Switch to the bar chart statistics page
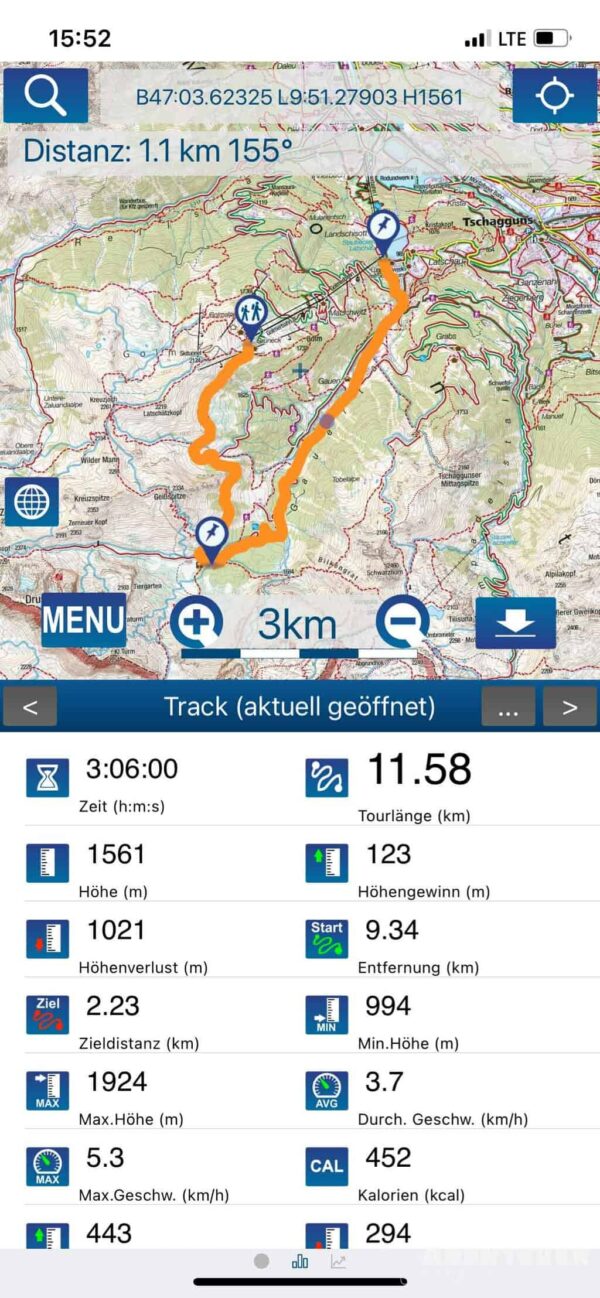This screenshot has height=1298, width=600. 300,1261
